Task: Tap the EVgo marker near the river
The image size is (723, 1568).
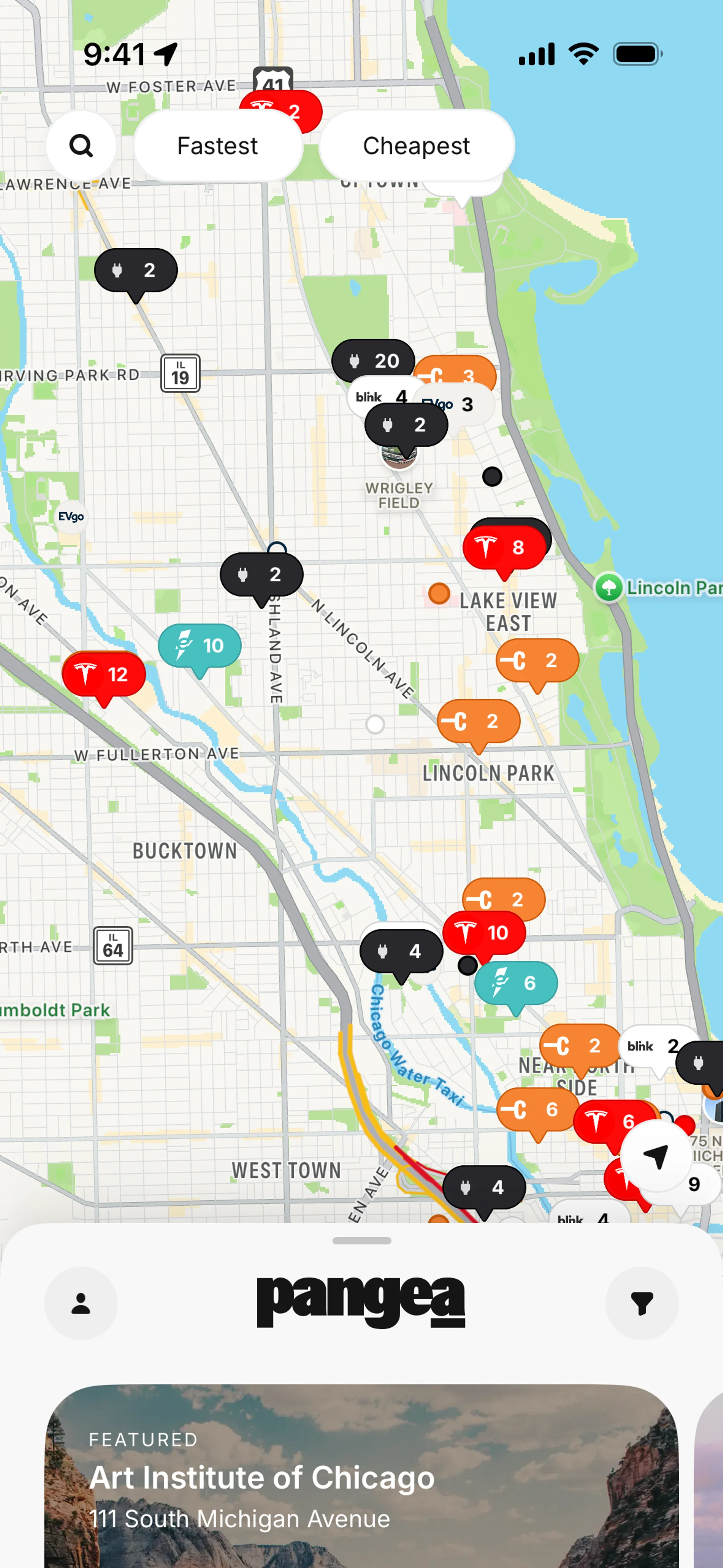Action: click(x=71, y=517)
